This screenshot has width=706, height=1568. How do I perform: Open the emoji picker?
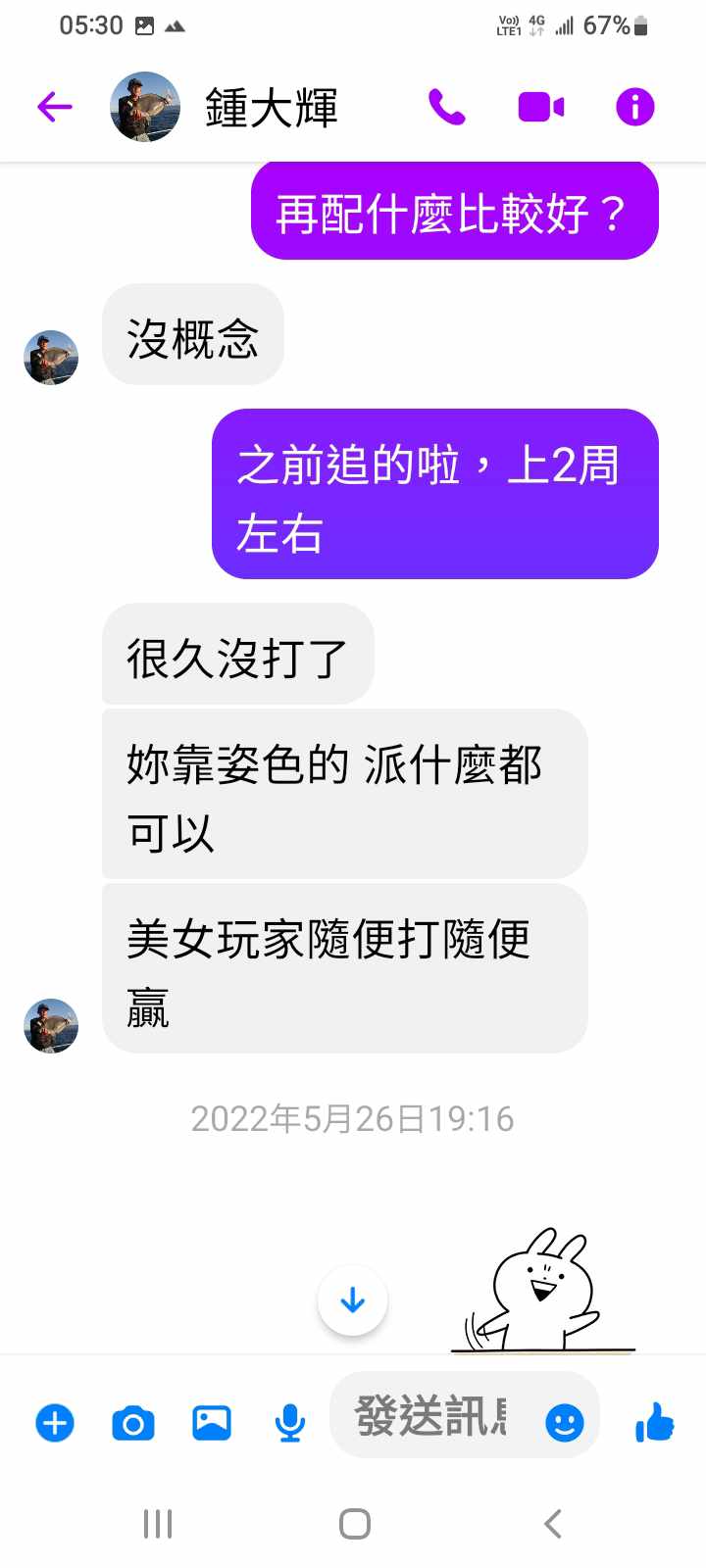(564, 1422)
